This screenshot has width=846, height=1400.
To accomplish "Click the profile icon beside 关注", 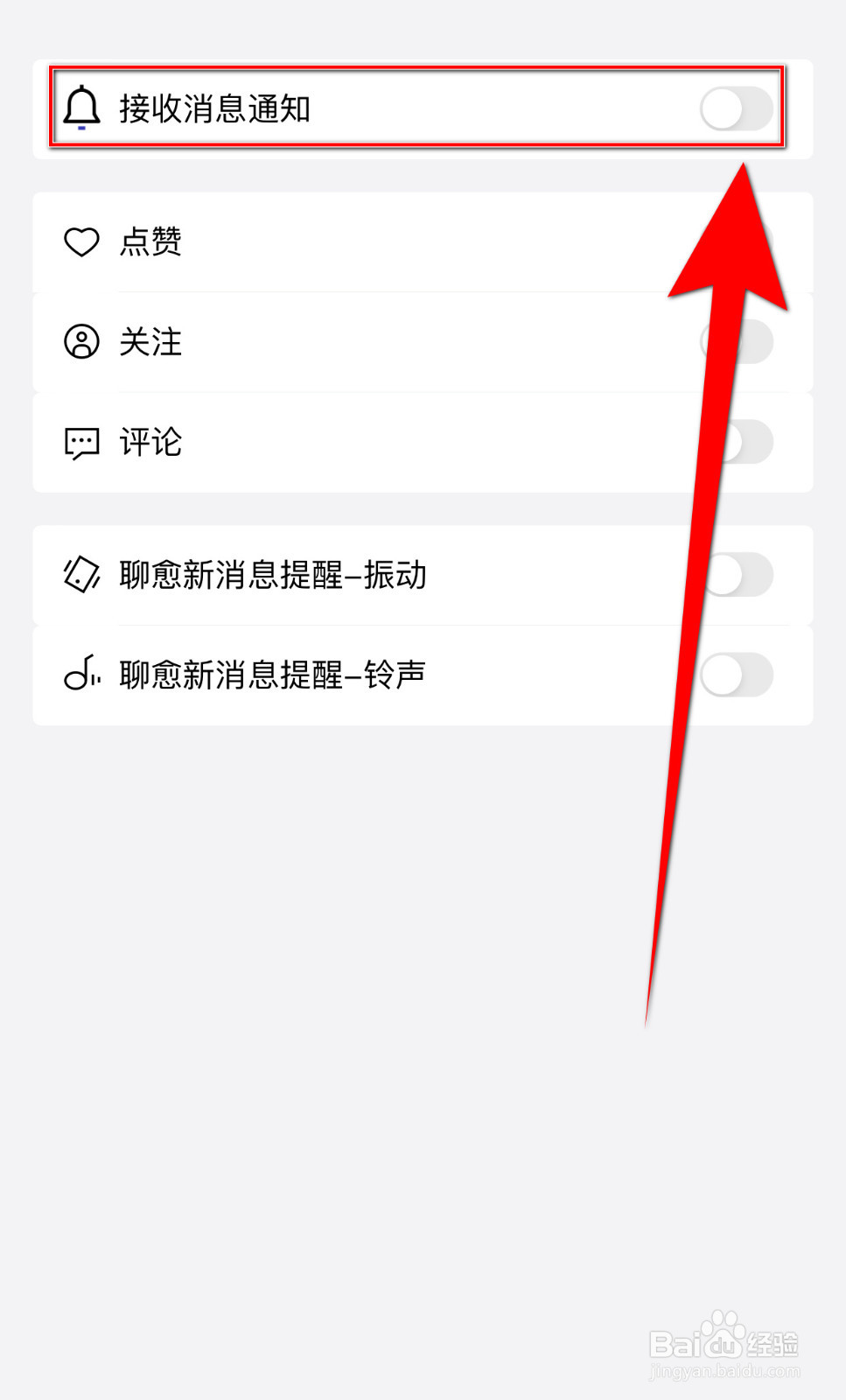I will tap(82, 343).
